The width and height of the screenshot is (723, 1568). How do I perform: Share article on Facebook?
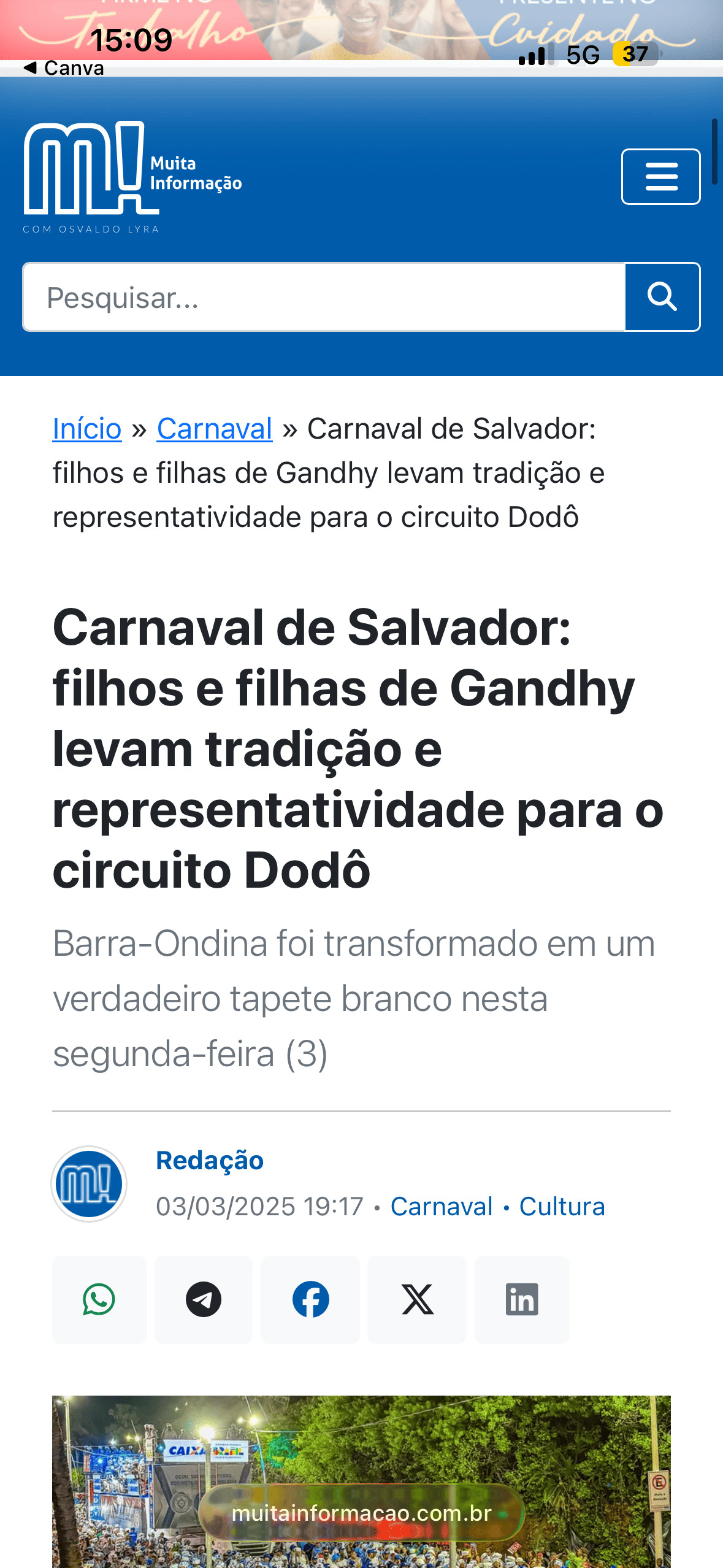click(310, 1299)
